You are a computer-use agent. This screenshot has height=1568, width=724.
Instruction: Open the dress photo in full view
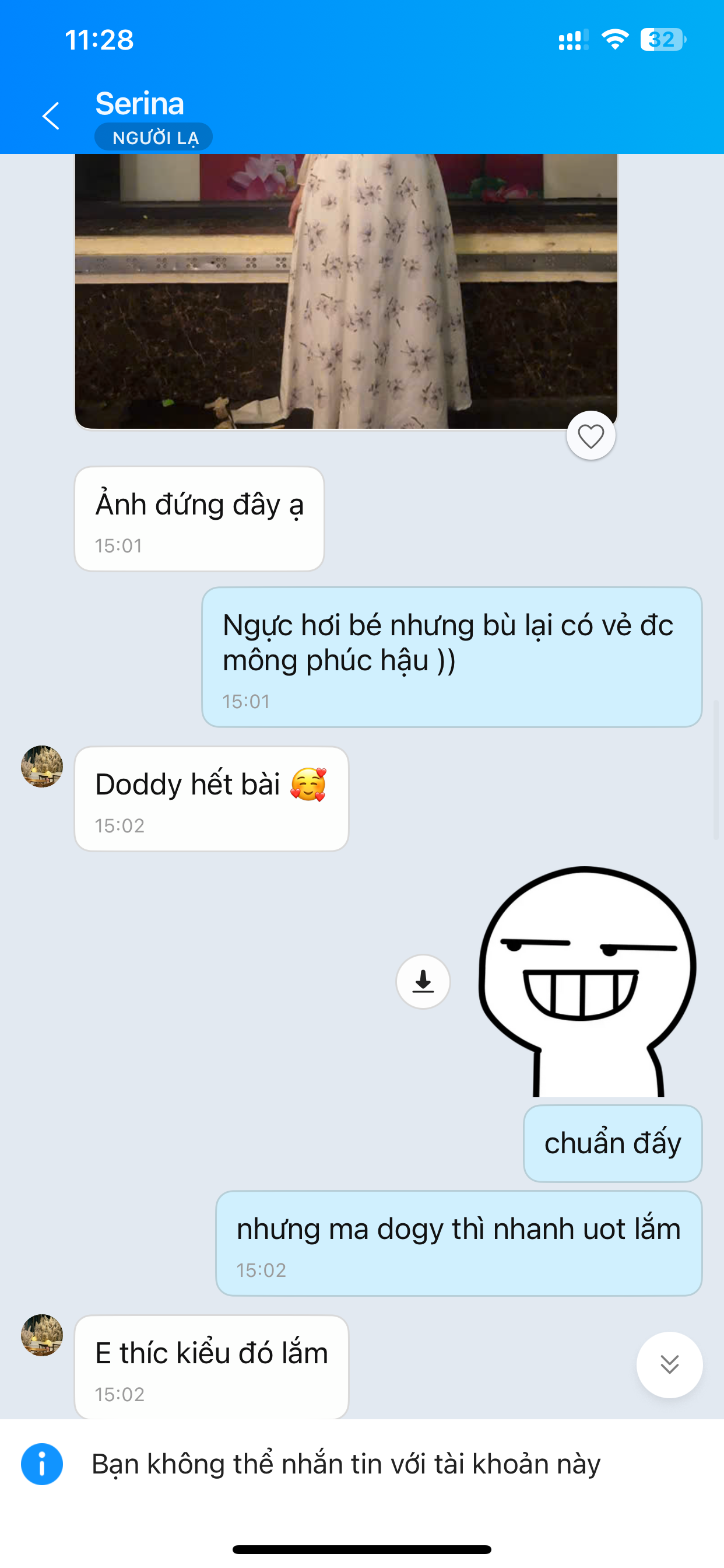pyautogui.click(x=346, y=291)
